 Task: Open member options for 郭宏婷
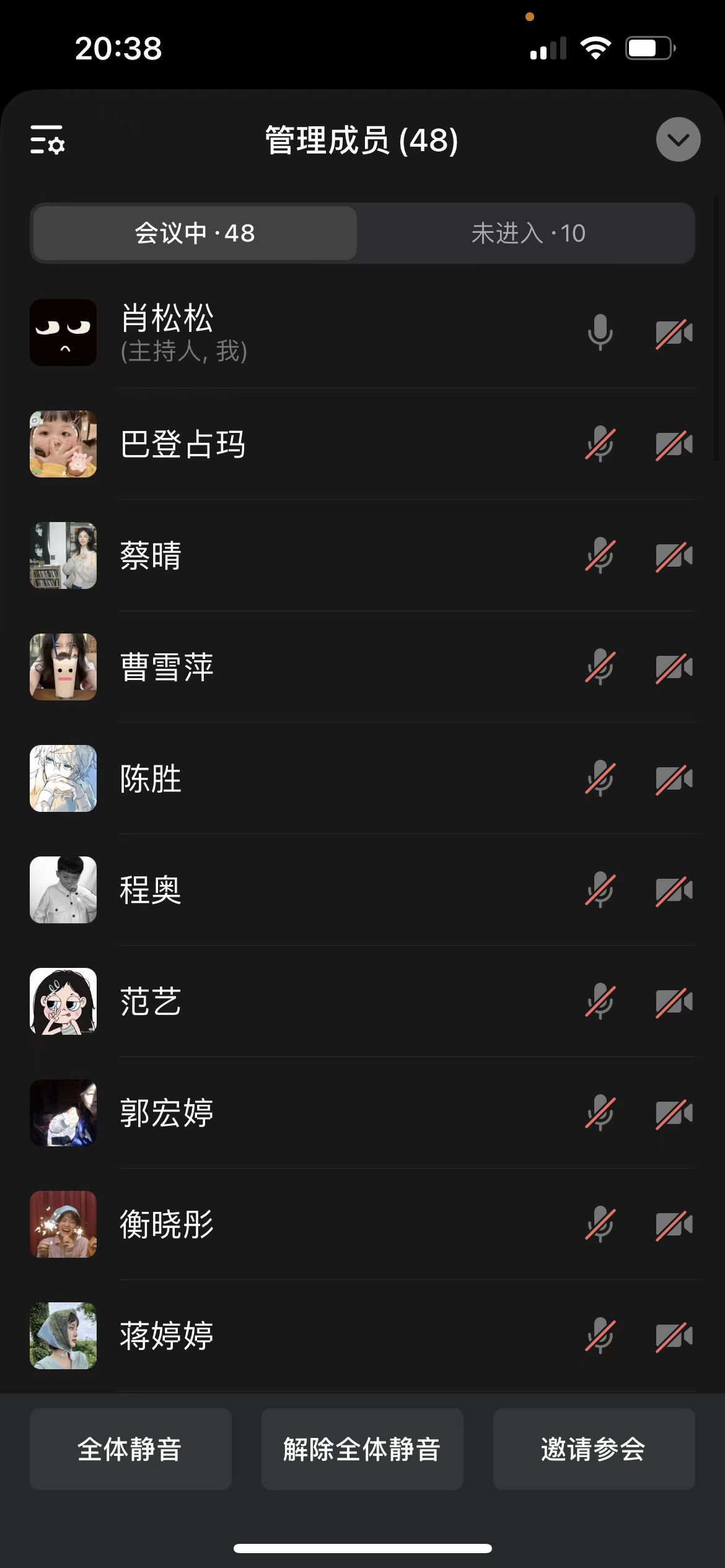pyautogui.click(x=167, y=1113)
